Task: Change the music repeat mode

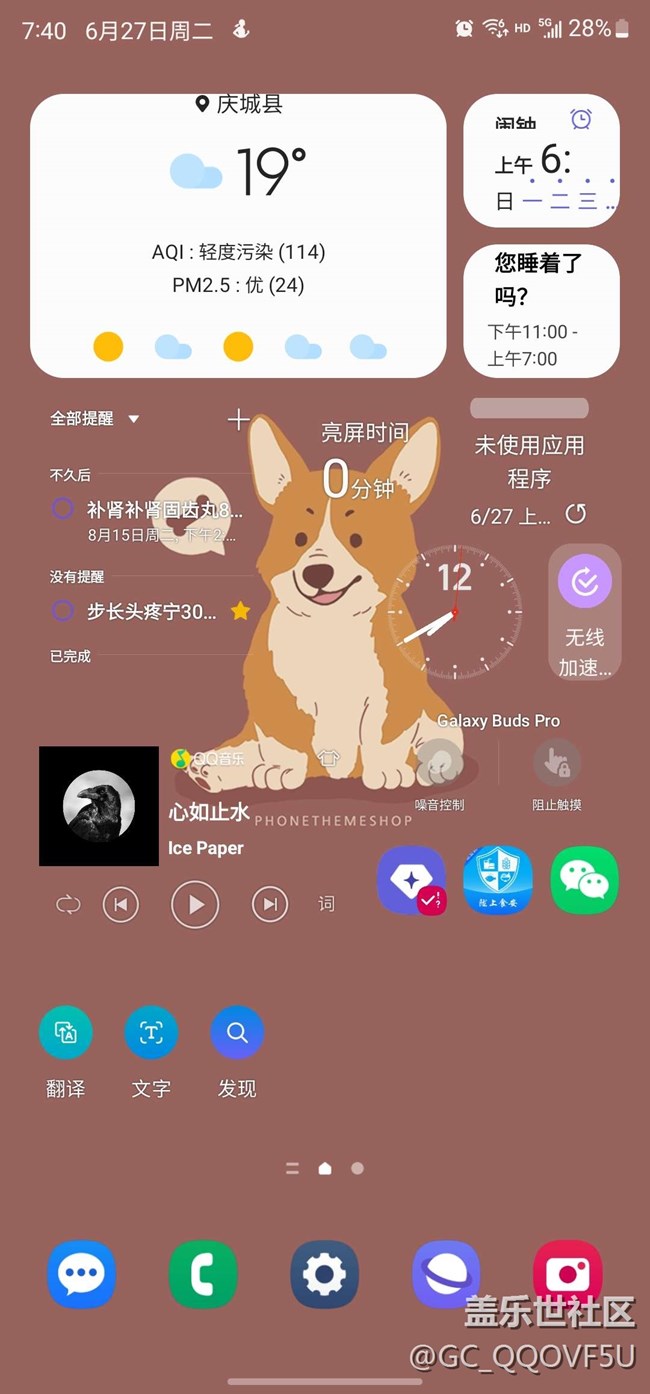Action: tap(68, 905)
